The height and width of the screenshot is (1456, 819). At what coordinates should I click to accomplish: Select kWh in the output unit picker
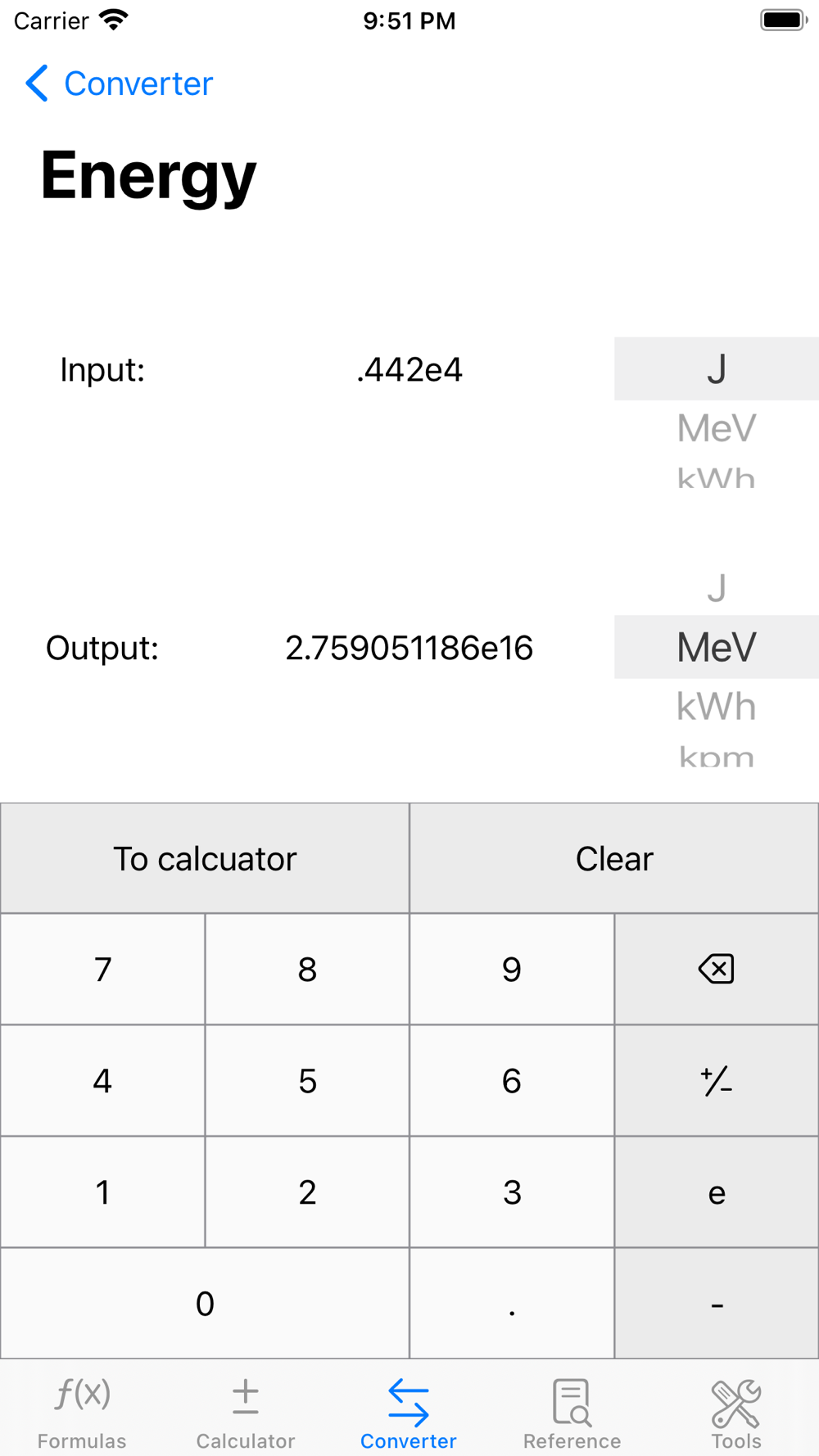pyautogui.click(x=717, y=706)
